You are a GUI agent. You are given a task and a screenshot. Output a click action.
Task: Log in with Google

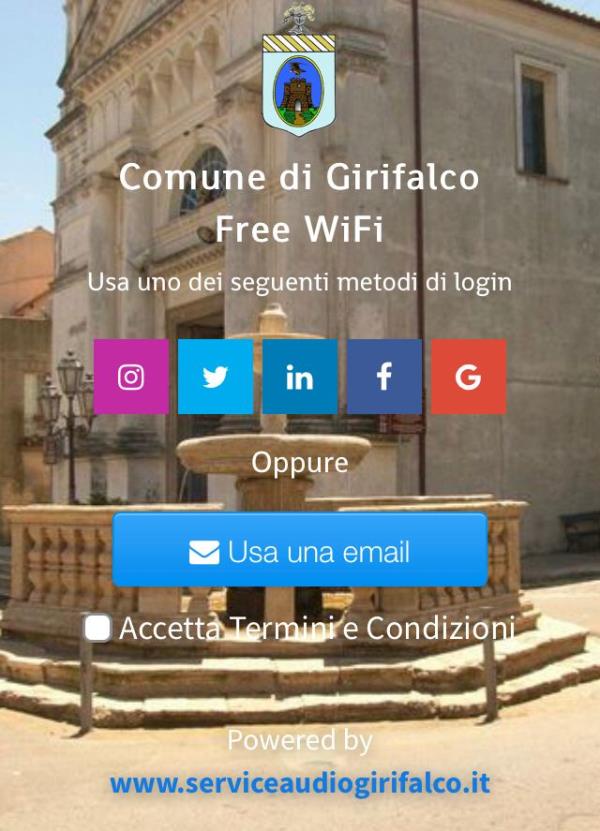pyautogui.click(x=468, y=377)
